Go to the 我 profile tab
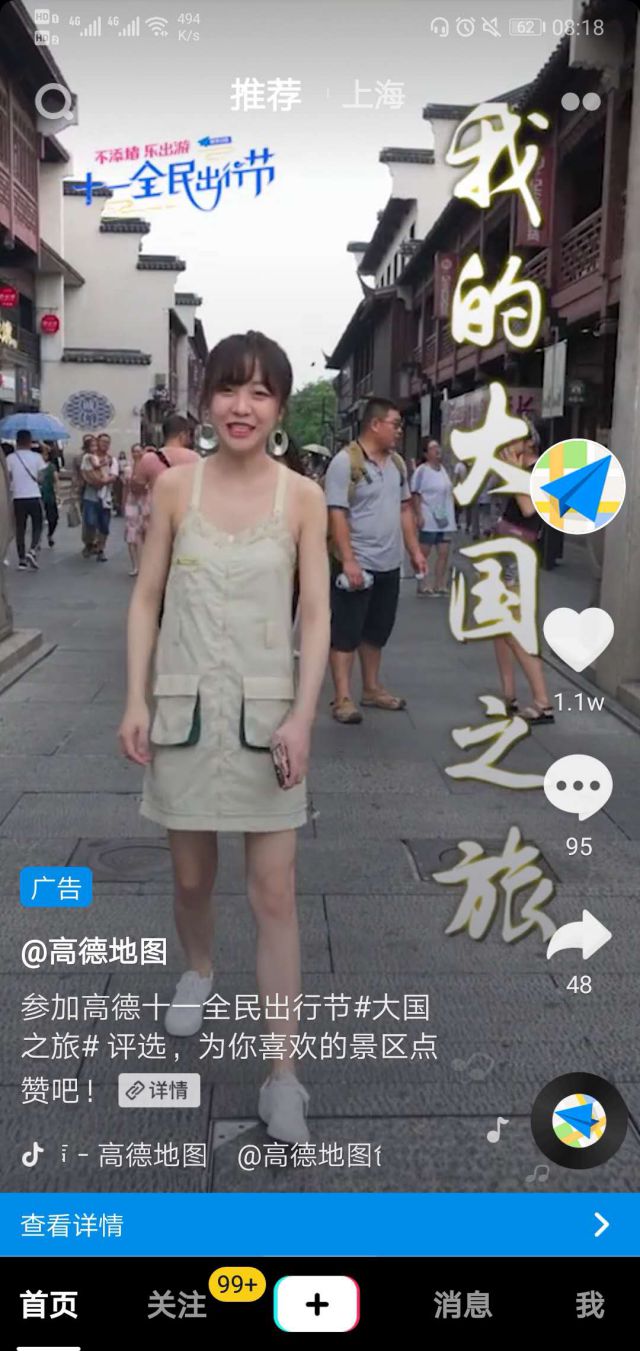Viewport: 640px width, 1351px height. coord(590,1305)
